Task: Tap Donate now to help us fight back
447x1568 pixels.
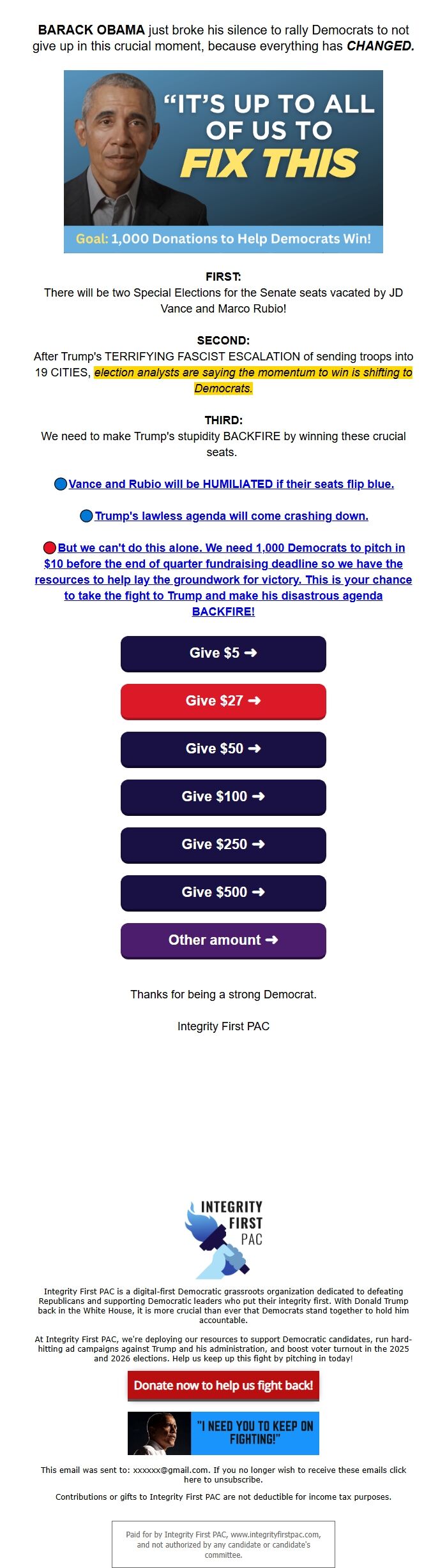Action: pyautogui.click(x=223, y=1386)
